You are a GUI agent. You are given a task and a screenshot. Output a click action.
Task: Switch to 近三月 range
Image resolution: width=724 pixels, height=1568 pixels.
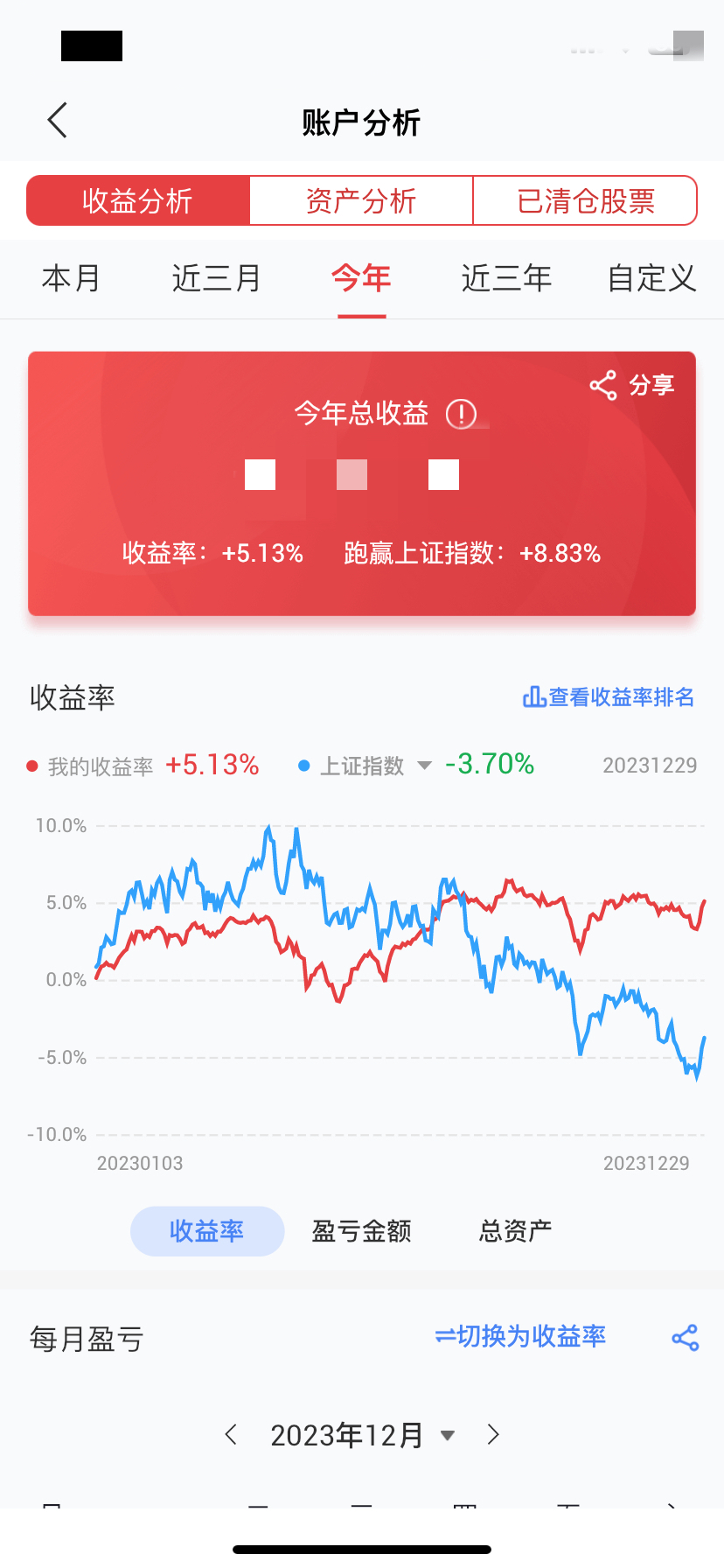click(x=217, y=278)
